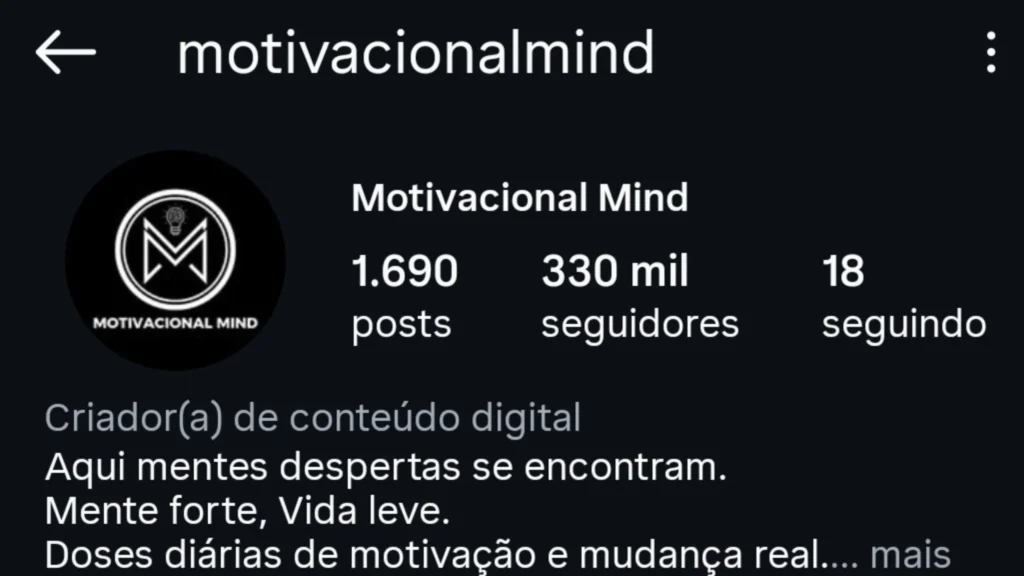Open the 1.690 posts list

click(x=404, y=296)
